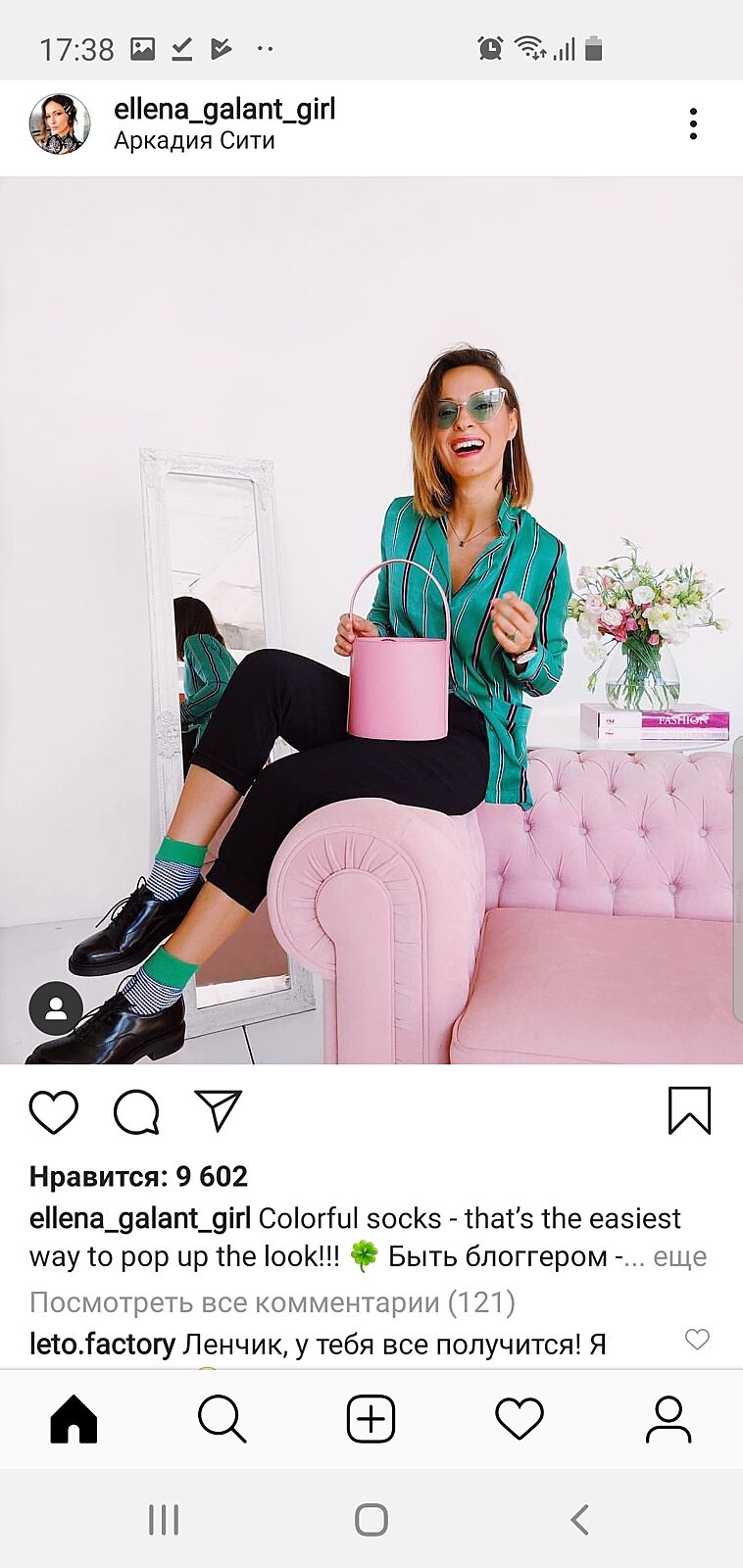
Task: View all 121 comments
Action: click(x=272, y=1302)
